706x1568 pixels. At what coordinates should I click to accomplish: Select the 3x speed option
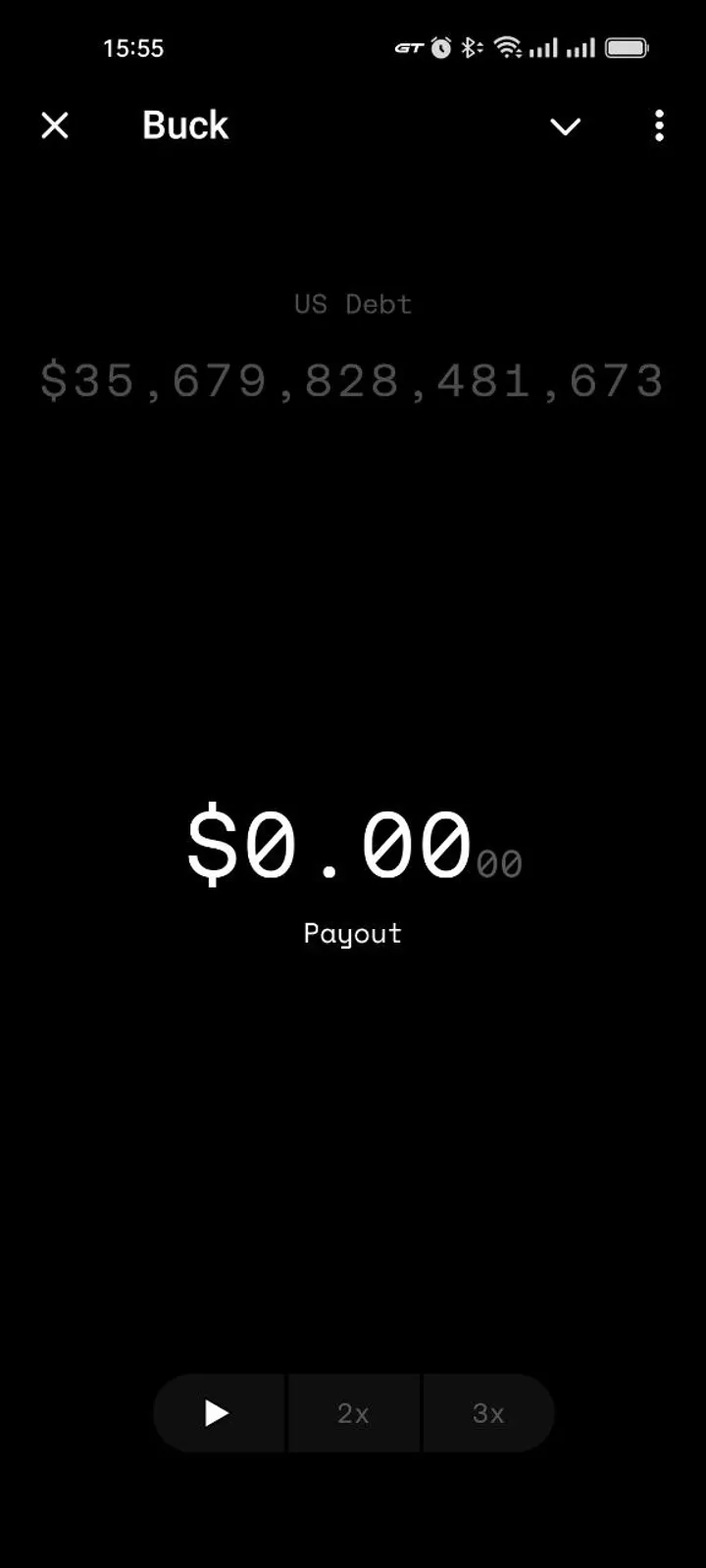click(x=488, y=1413)
